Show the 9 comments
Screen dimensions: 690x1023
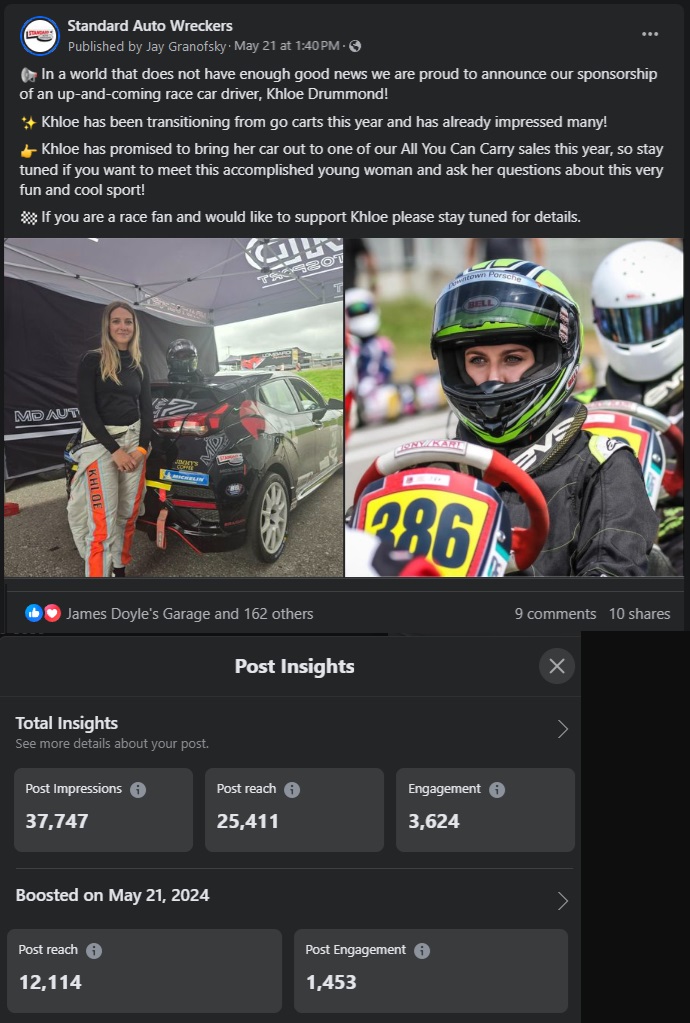tap(555, 614)
